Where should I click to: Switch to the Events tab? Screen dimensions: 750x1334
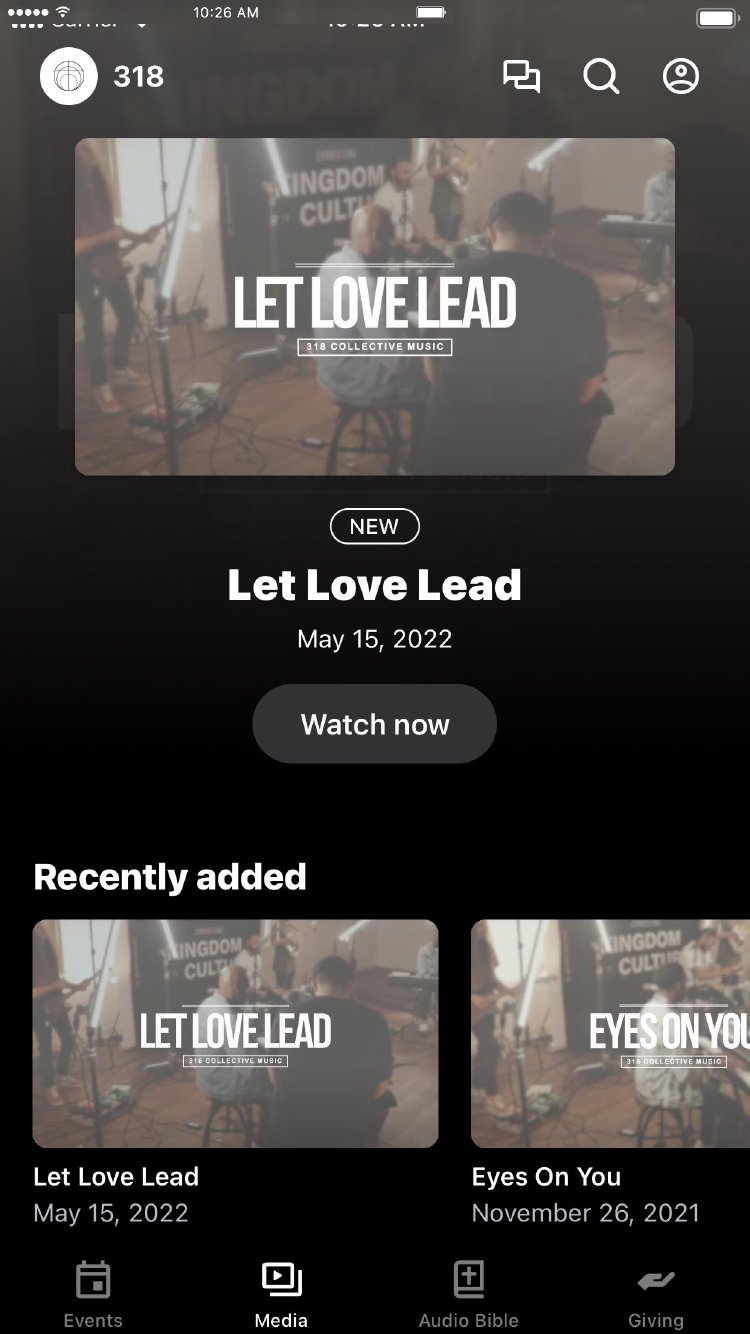click(x=93, y=1295)
